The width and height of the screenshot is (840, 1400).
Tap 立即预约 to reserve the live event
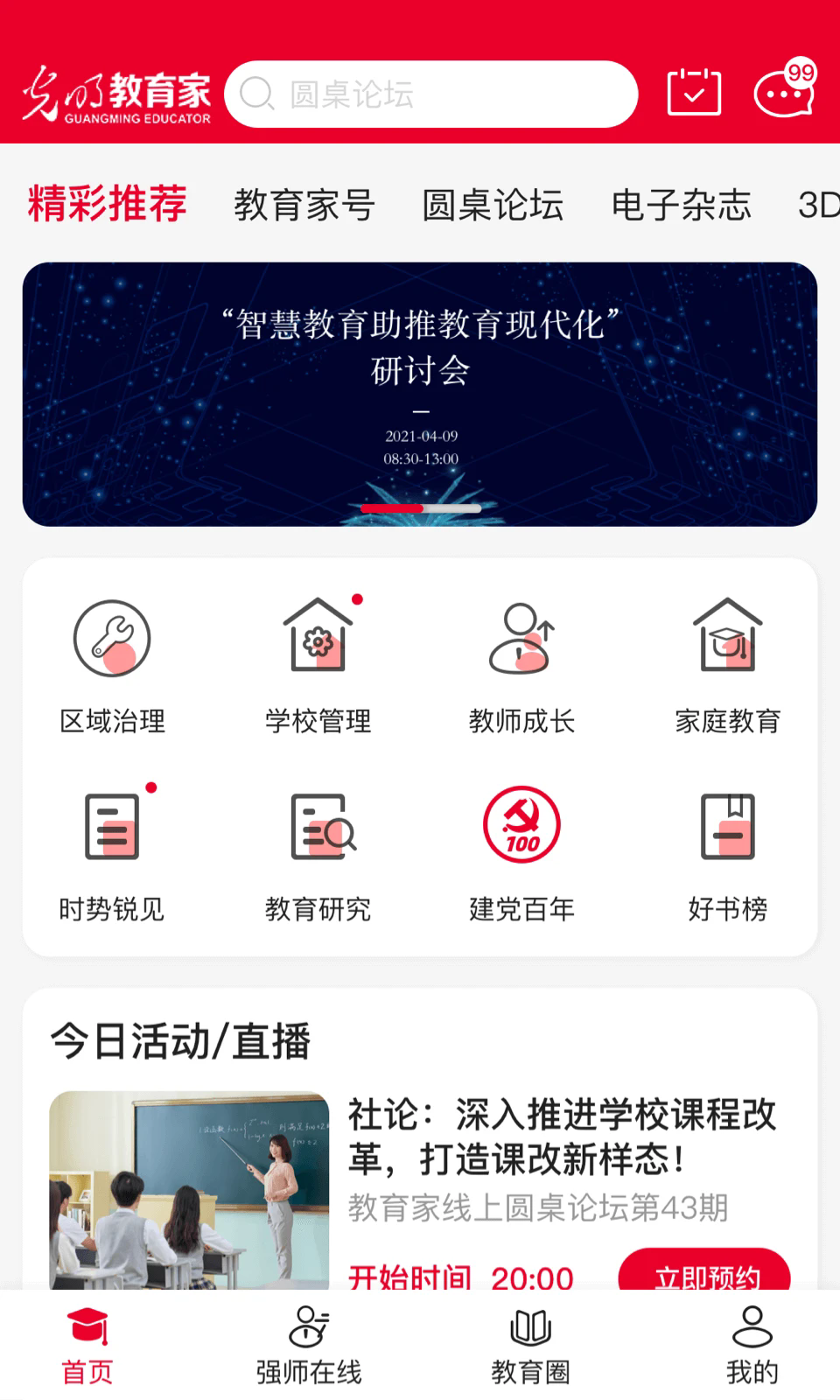coord(704,1273)
